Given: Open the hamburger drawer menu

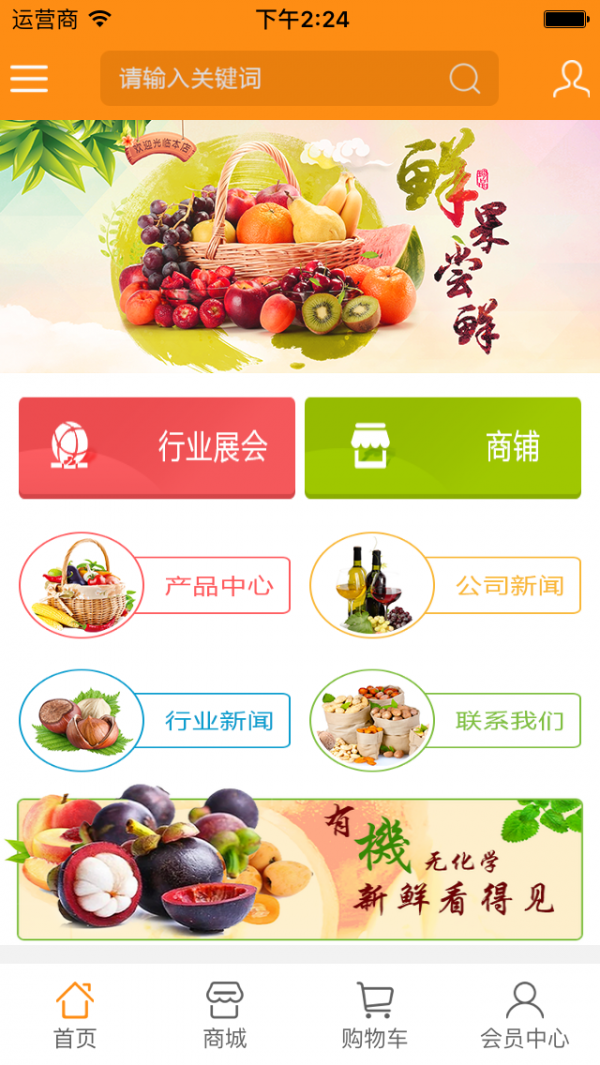Looking at the screenshot, I should (29, 78).
